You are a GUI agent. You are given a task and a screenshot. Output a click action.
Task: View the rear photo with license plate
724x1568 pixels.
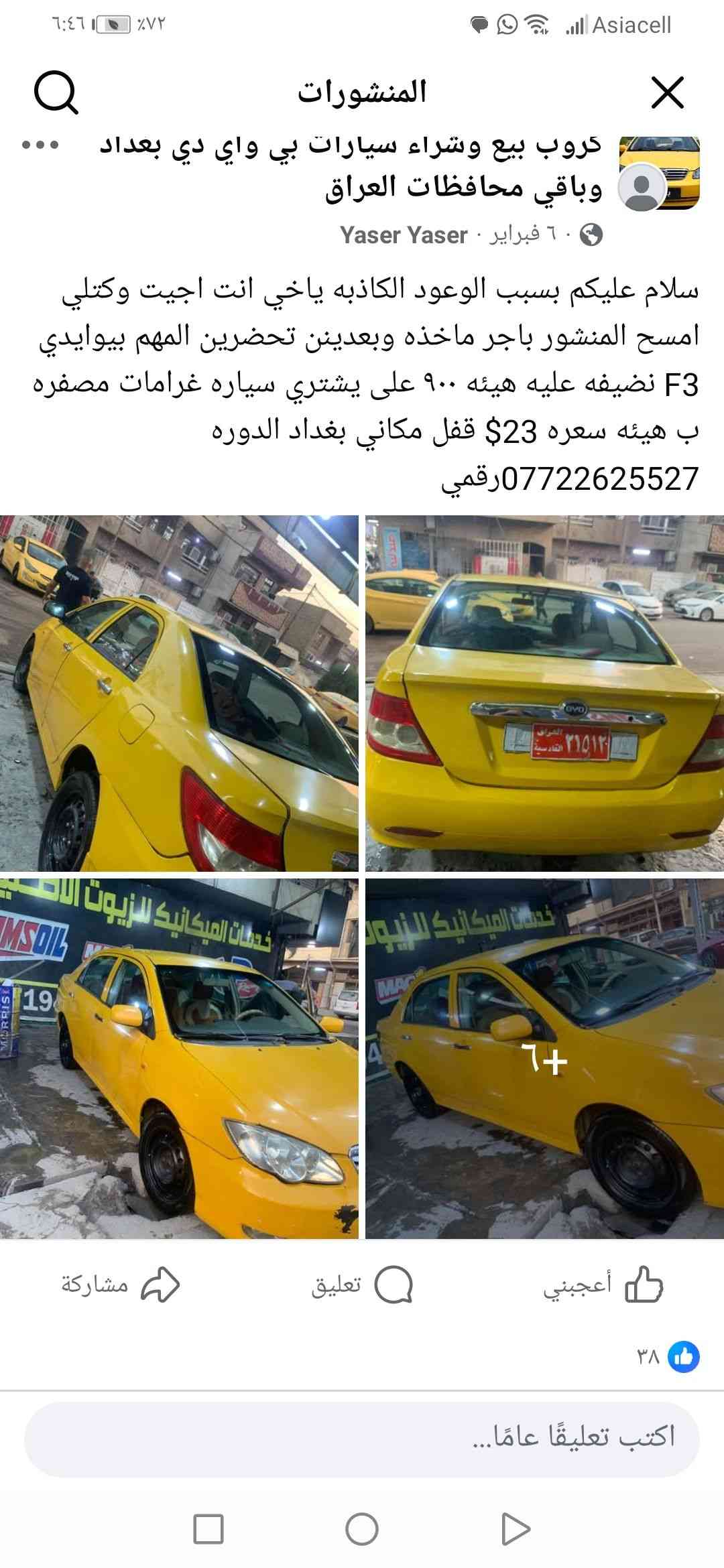pyautogui.click(x=544, y=693)
